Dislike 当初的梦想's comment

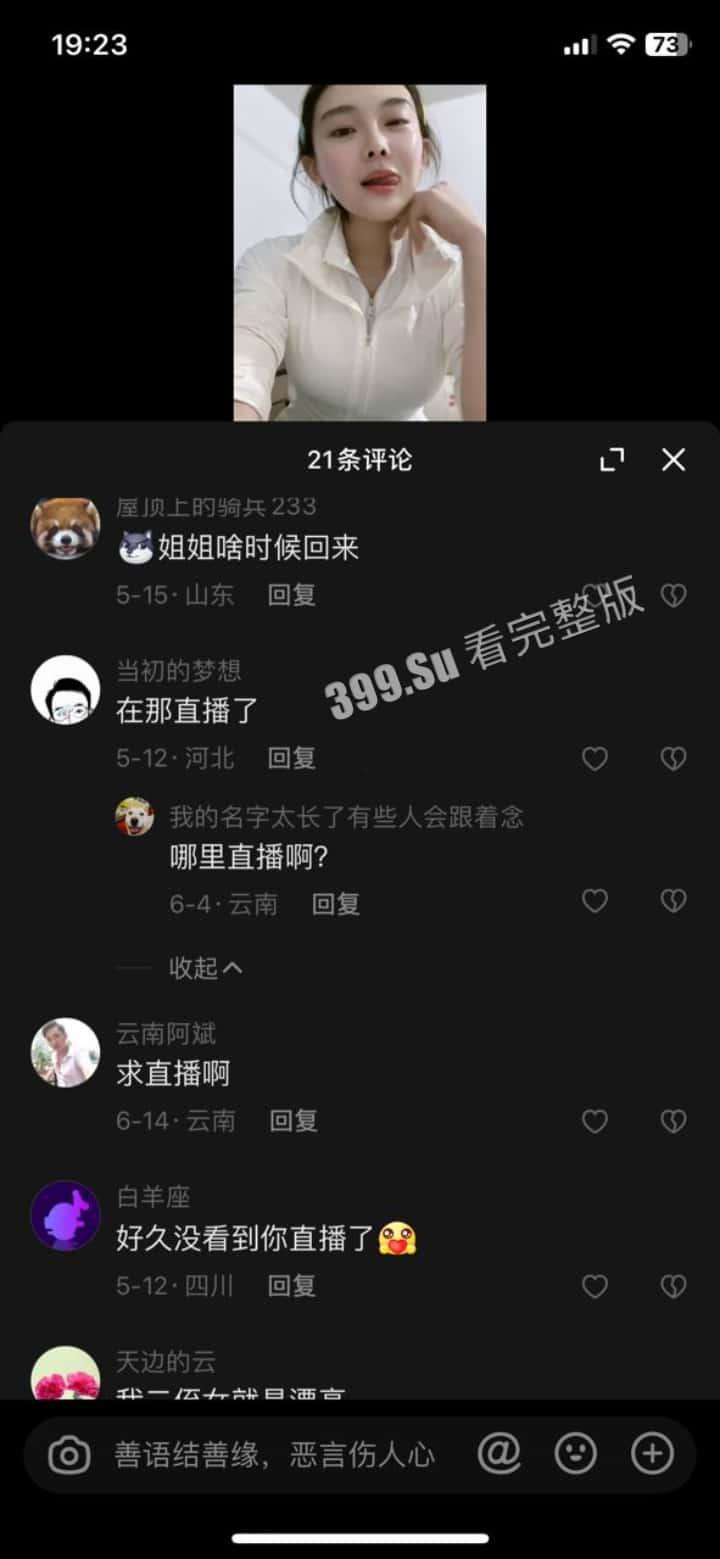click(x=673, y=759)
